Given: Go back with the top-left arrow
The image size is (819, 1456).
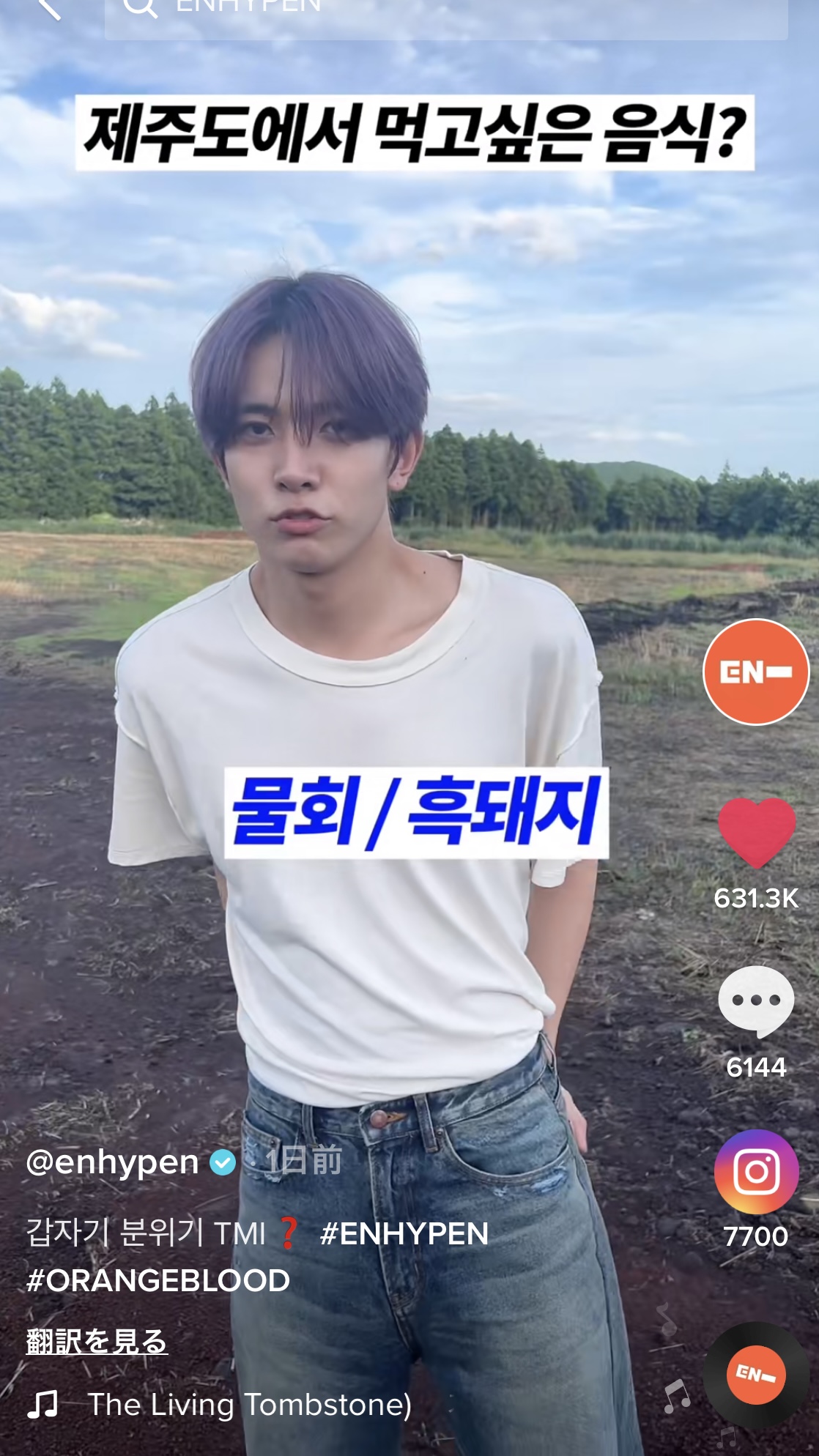Looking at the screenshot, I should click(47, 7).
